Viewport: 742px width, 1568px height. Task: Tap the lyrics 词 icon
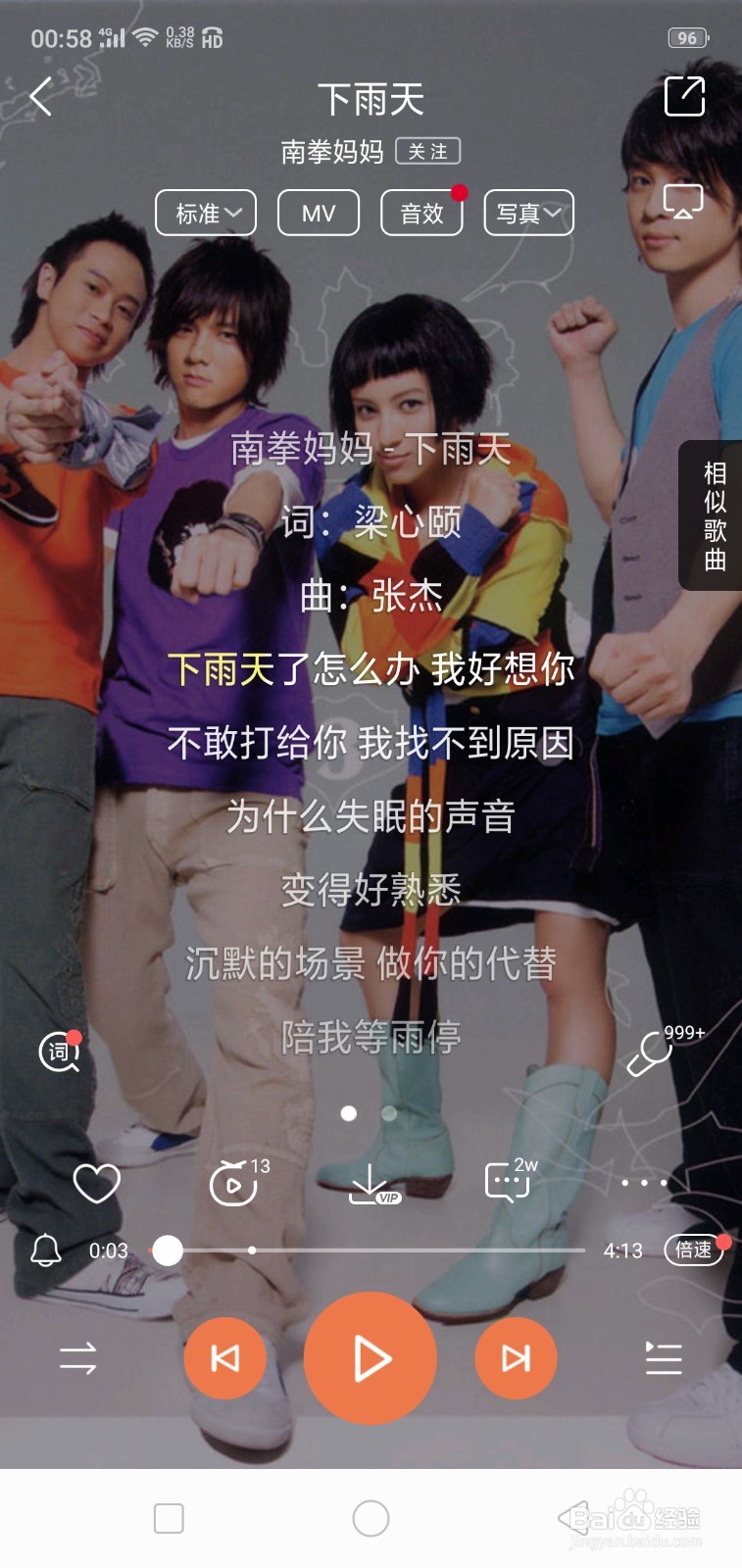click(59, 1052)
